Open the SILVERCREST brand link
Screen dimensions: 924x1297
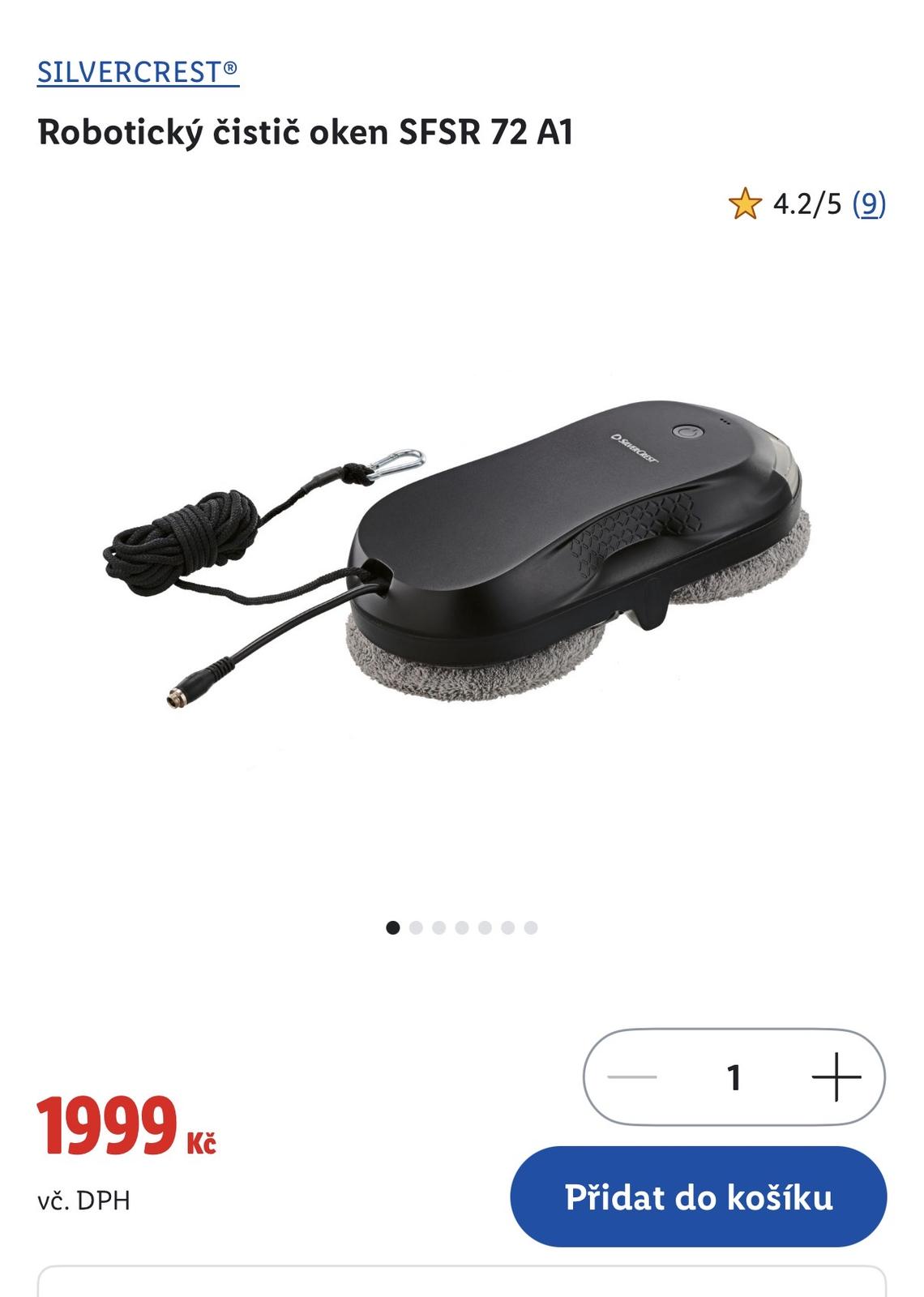[x=138, y=73]
